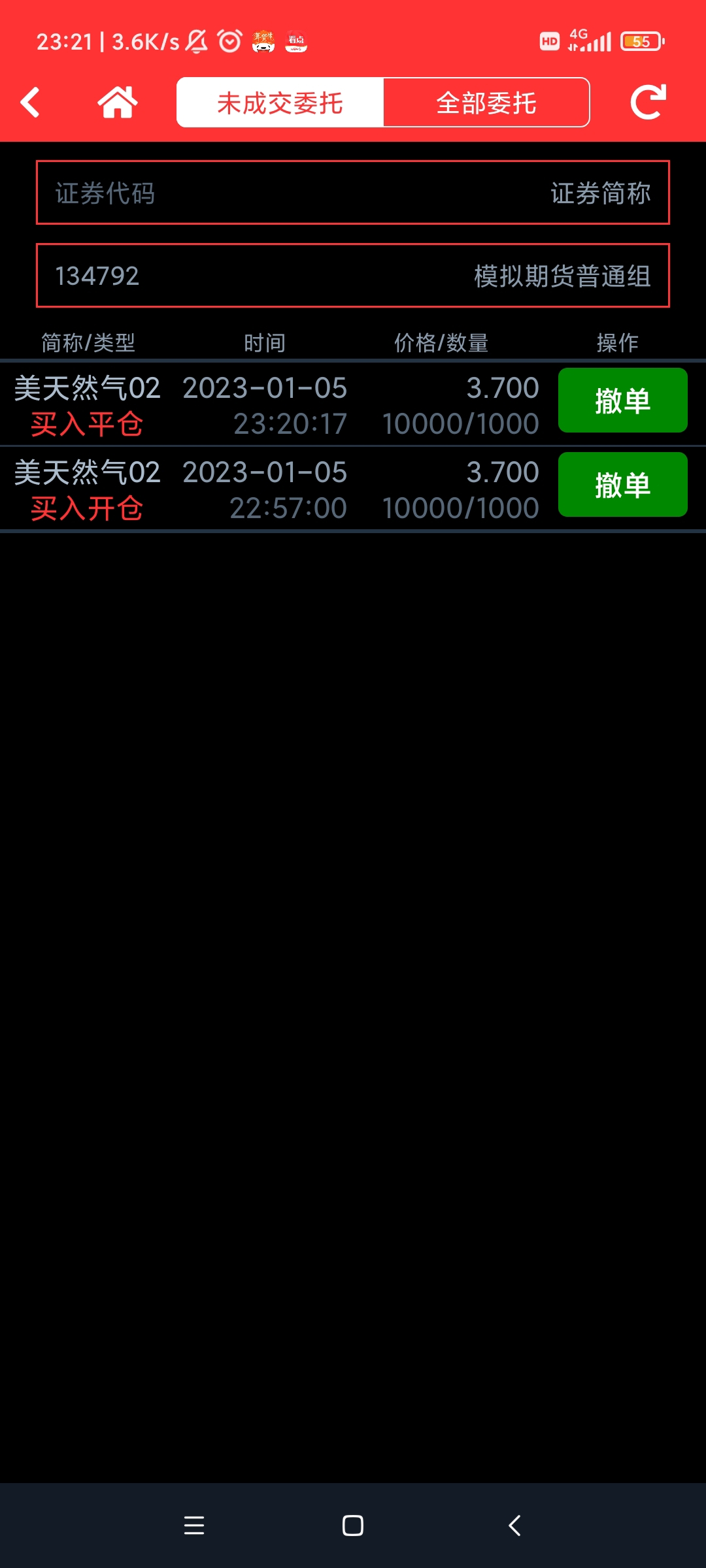The height and width of the screenshot is (1568, 706).
Task: Tap the system home button
Action: [x=353, y=1526]
